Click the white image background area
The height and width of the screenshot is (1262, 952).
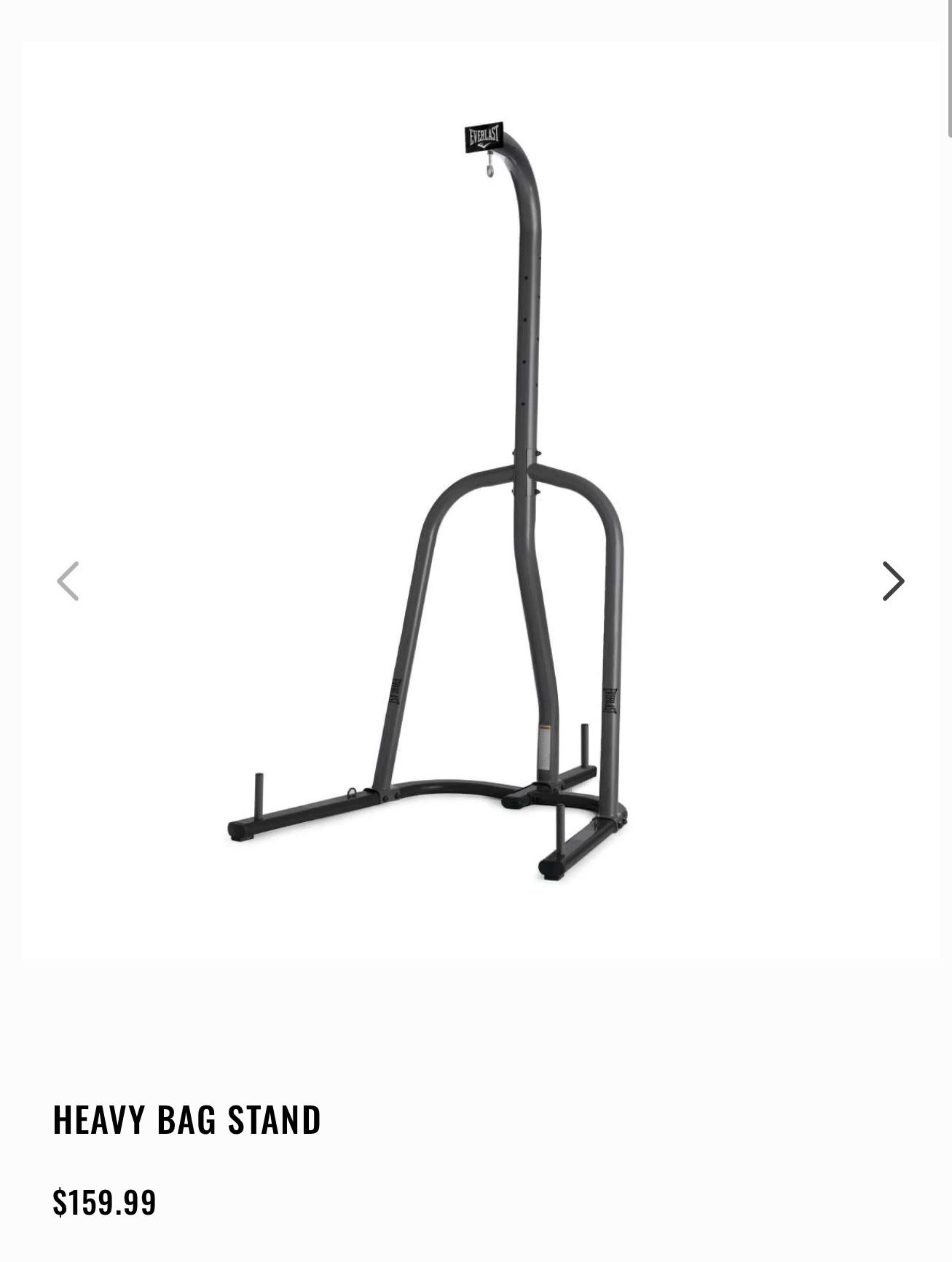(x=219, y=291)
